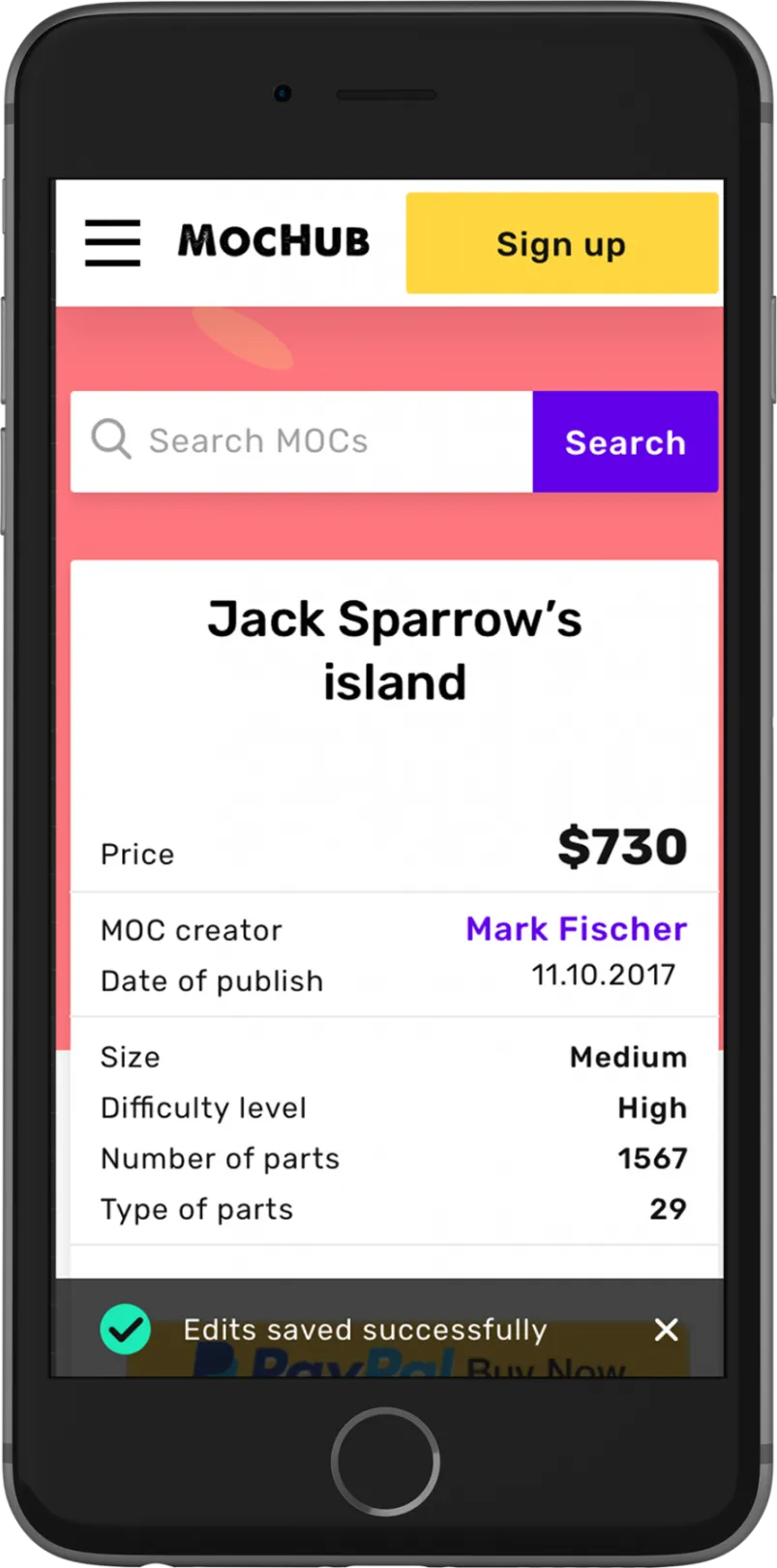777x1568 pixels.
Task: Dismiss the Edits saved successfully banner
Action: (x=666, y=1329)
